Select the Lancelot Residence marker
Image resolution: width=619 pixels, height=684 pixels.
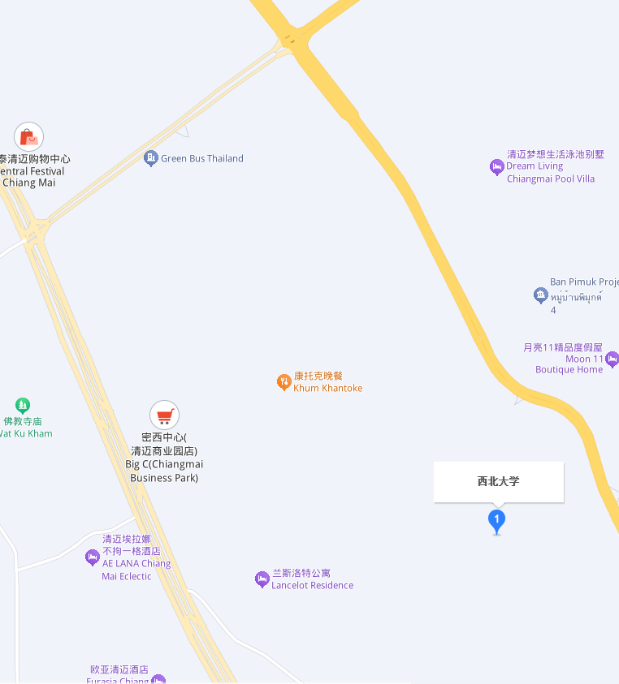(x=262, y=579)
